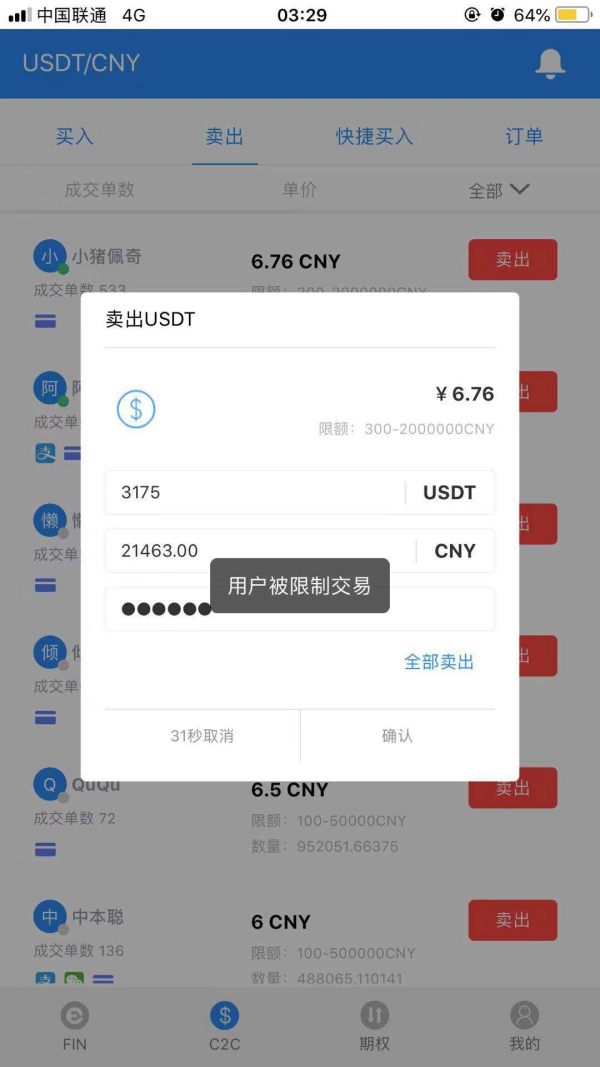Edit the CNY amount field
Screen dimensions: 600x1067
click(260, 551)
